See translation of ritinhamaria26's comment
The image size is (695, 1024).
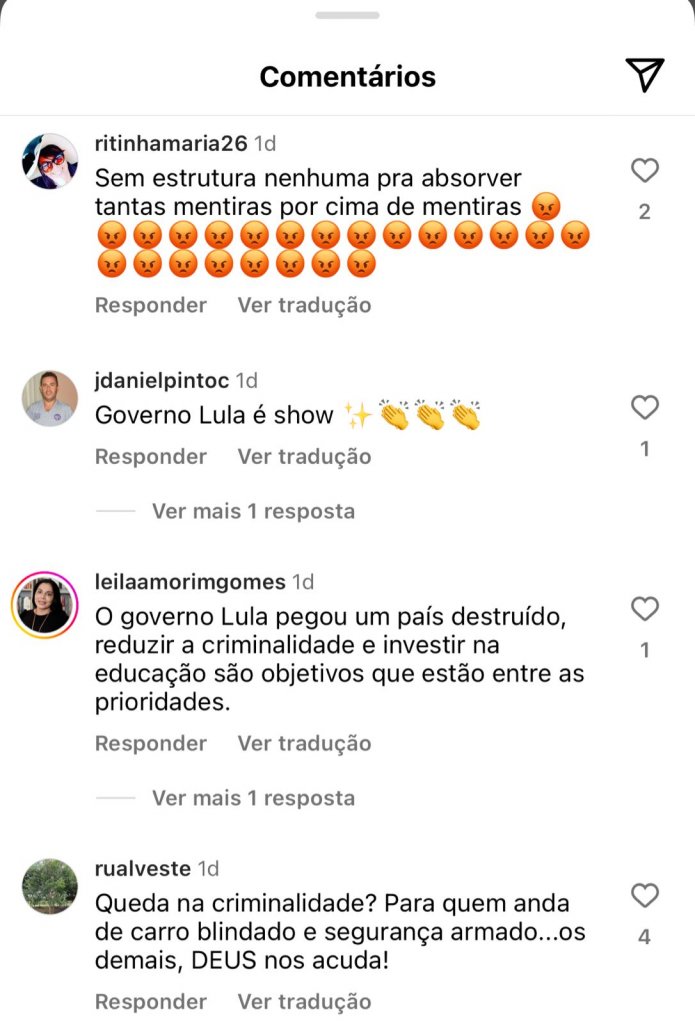tap(304, 305)
